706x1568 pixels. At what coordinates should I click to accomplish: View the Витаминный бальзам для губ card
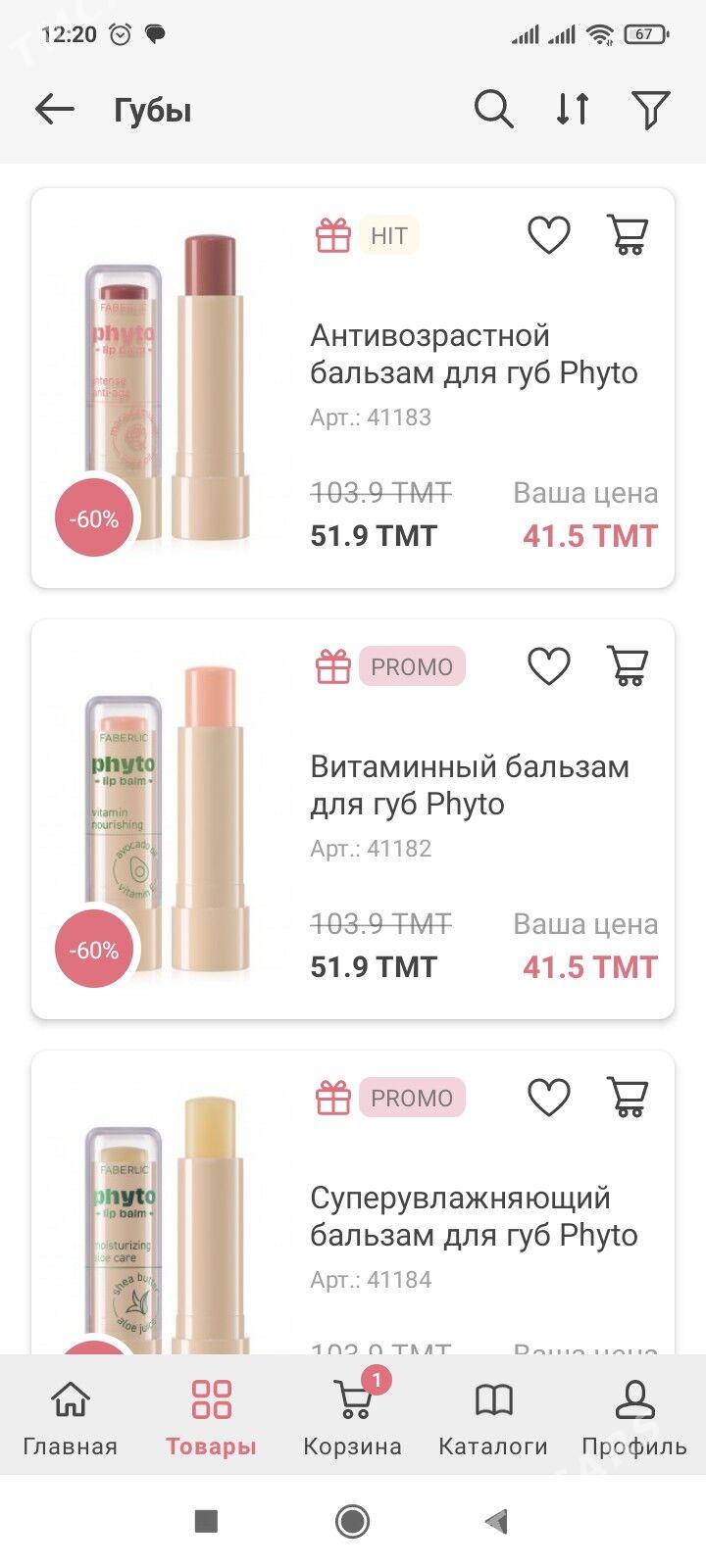pyautogui.click(x=470, y=785)
